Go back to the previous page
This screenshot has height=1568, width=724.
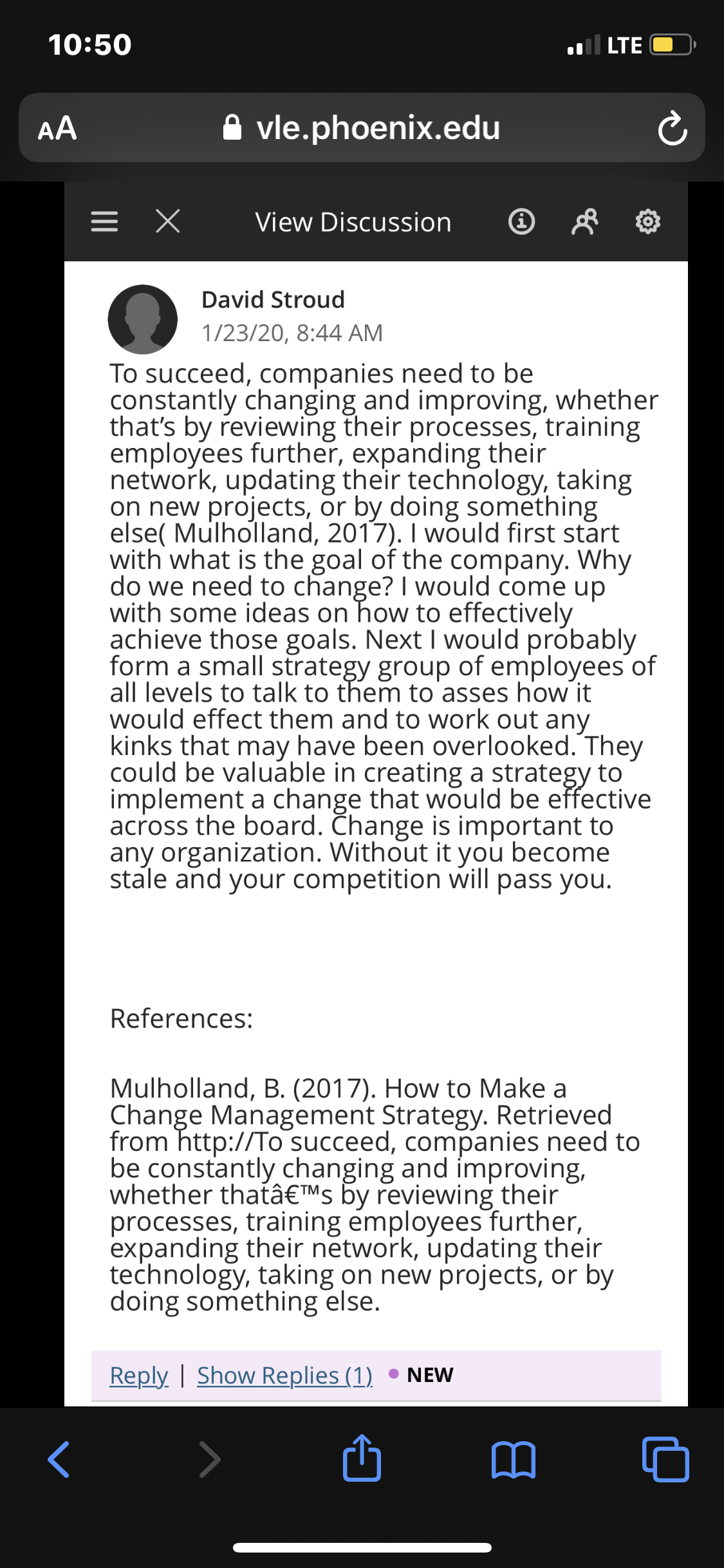tap(59, 1459)
